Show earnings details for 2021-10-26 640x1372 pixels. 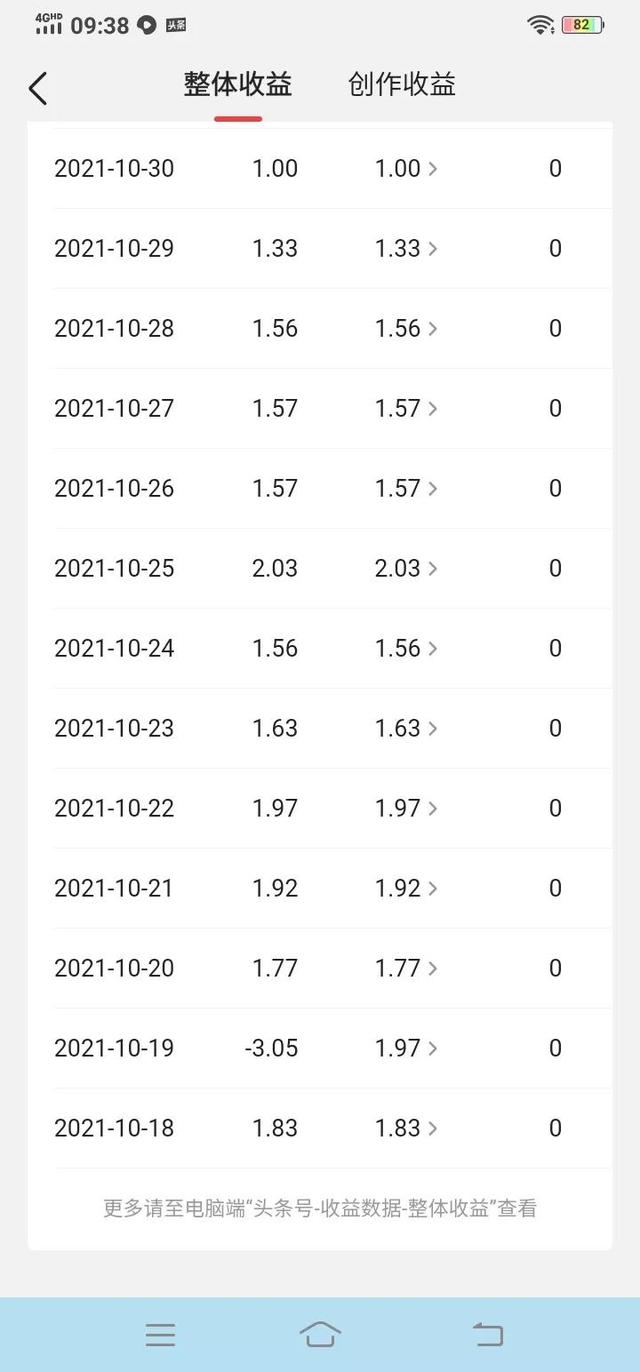tap(406, 489)
